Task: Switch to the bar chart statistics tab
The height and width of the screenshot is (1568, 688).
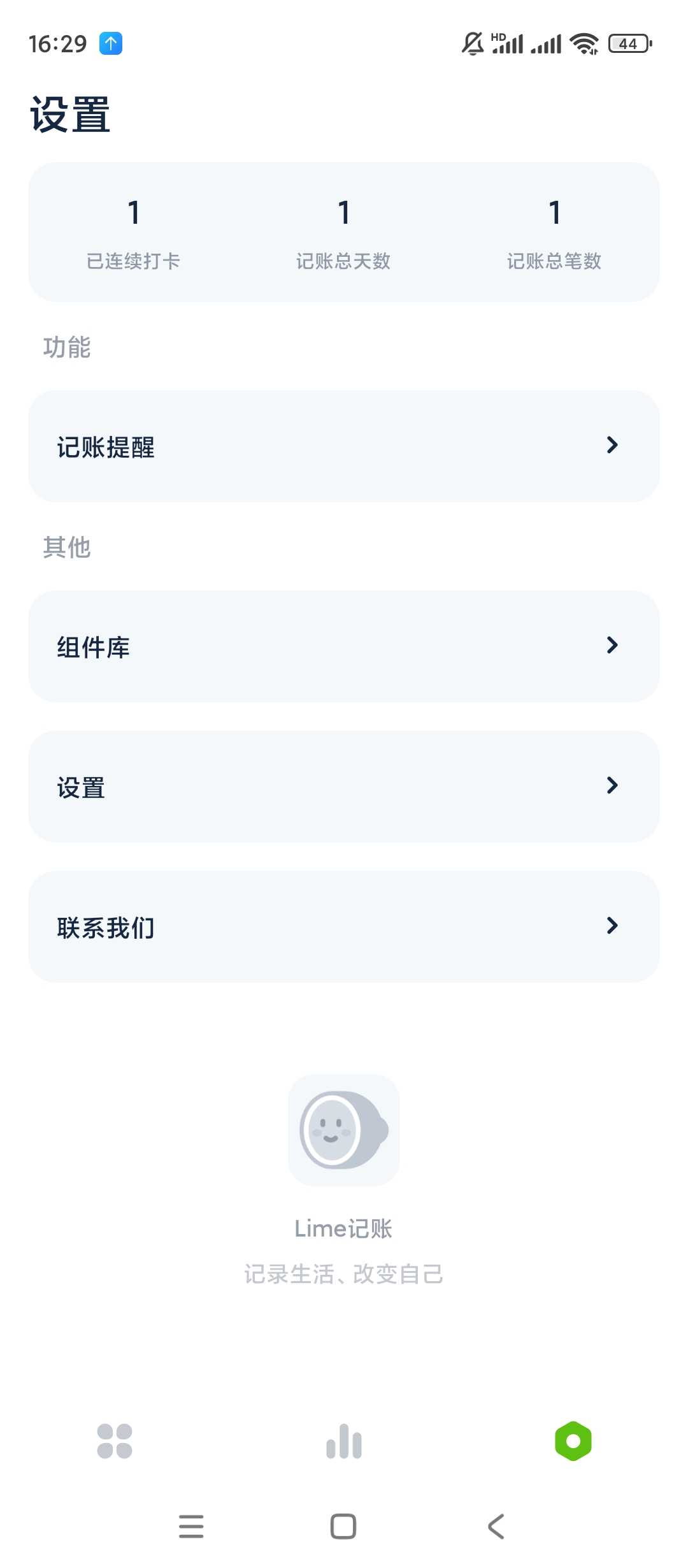Action: tap(344, 1441)
